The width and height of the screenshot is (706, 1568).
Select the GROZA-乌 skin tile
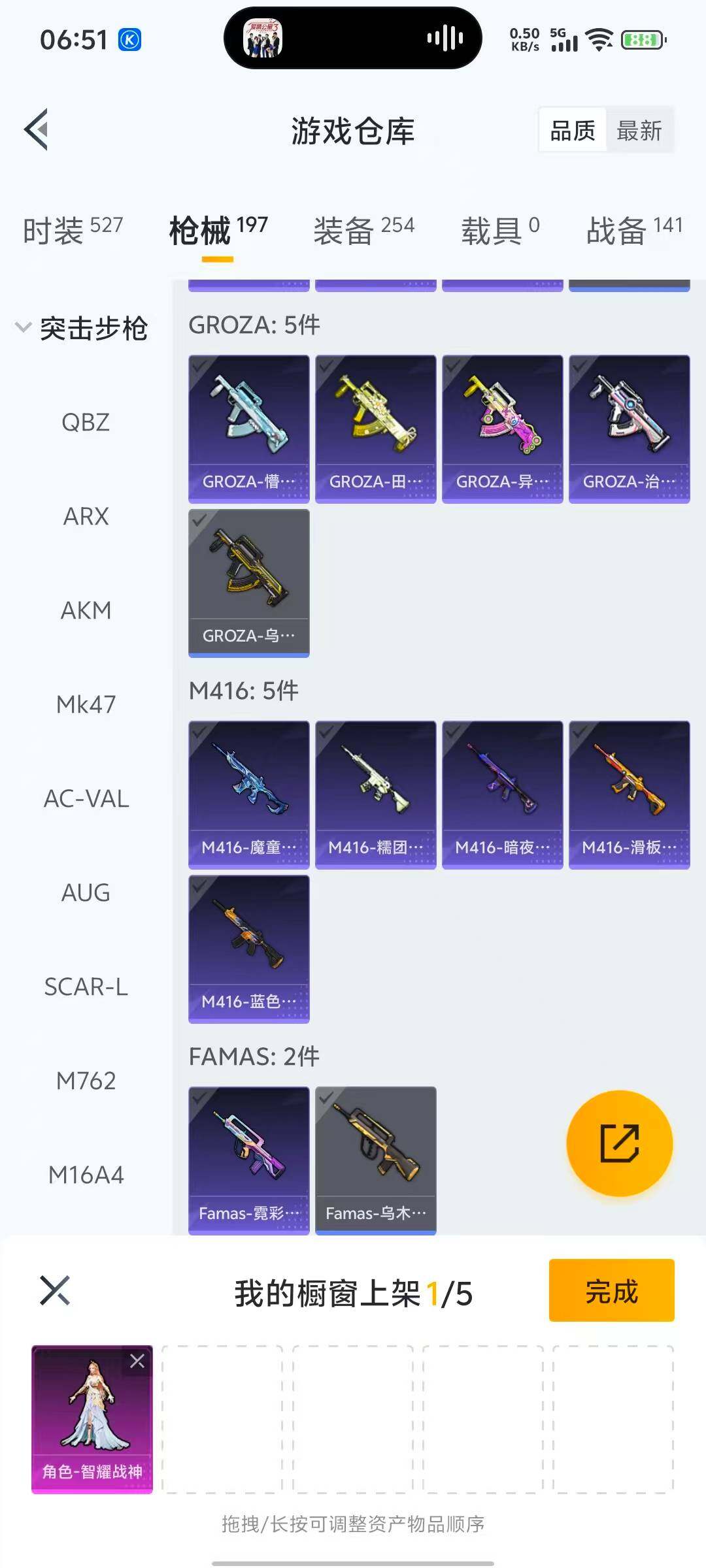(248, 583)
